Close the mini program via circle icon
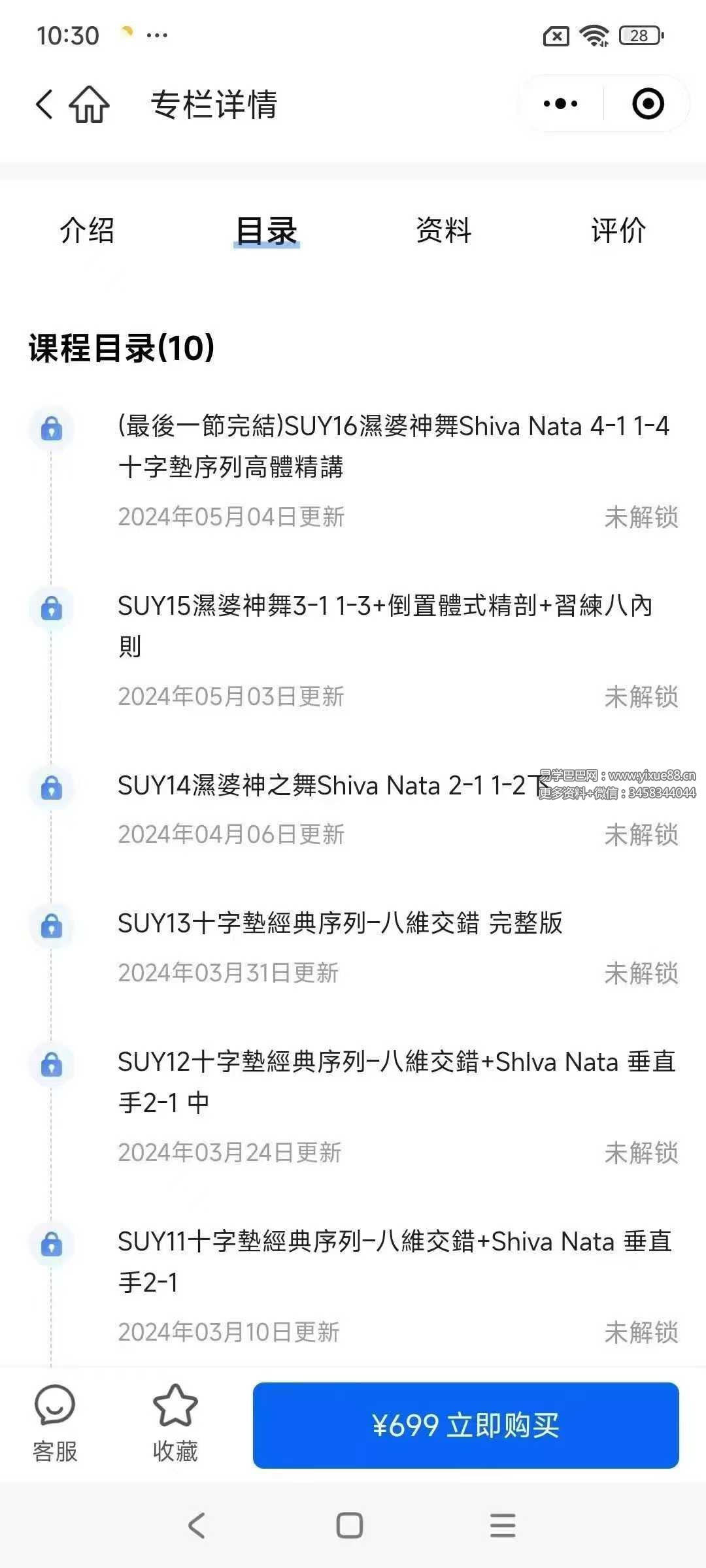 coord(648,104)
